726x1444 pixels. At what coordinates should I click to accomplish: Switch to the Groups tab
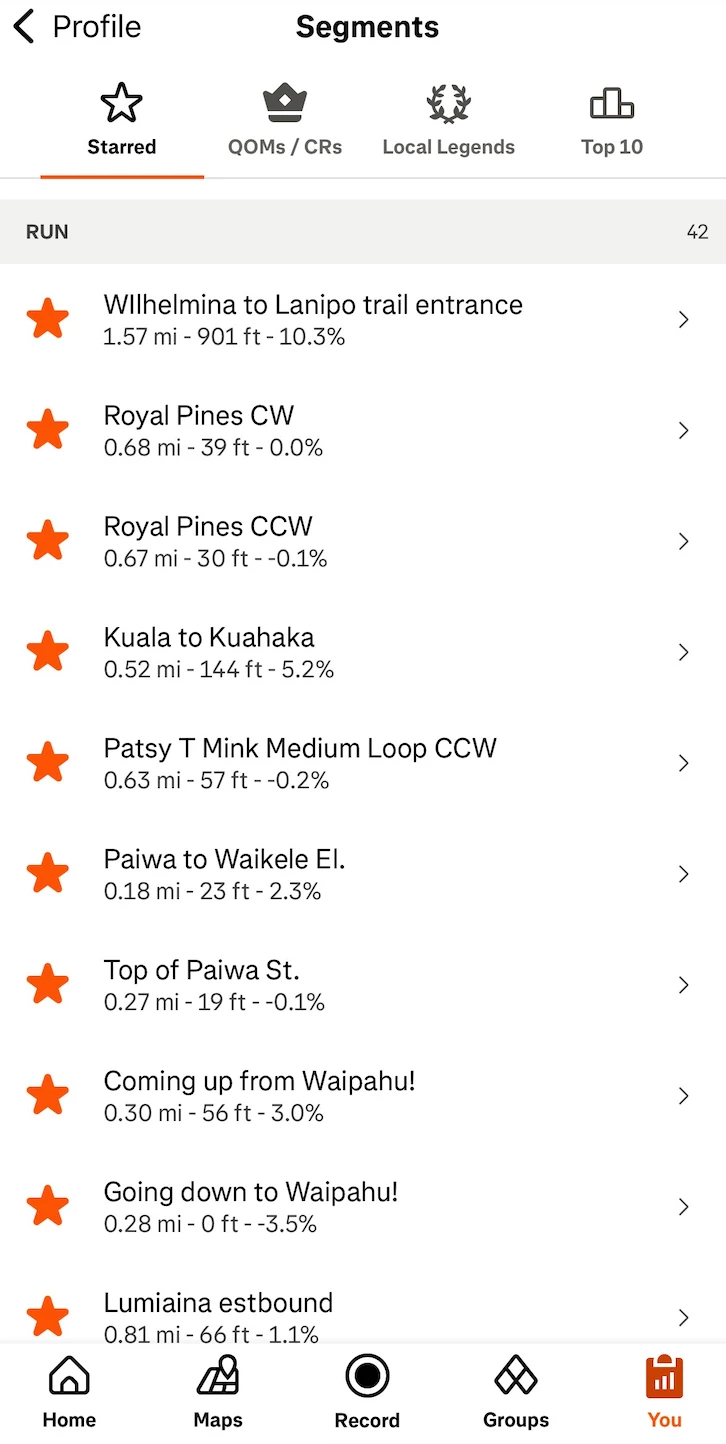coord(515,1392)
